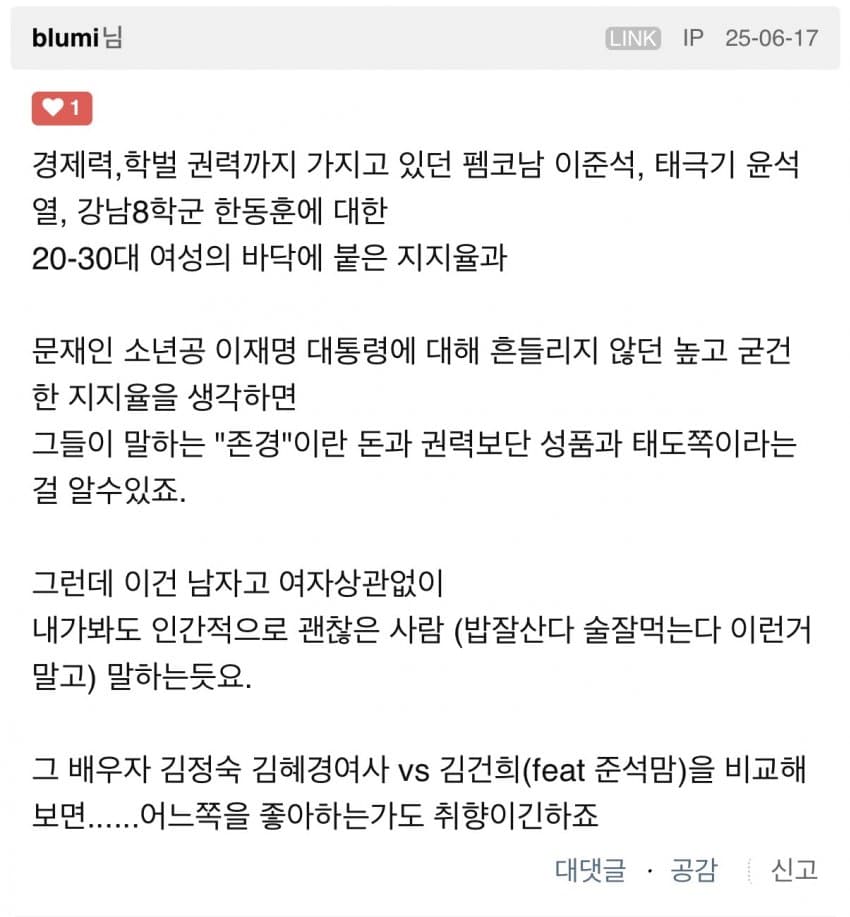
Task: Report comment with 신고
Action: 794,870
